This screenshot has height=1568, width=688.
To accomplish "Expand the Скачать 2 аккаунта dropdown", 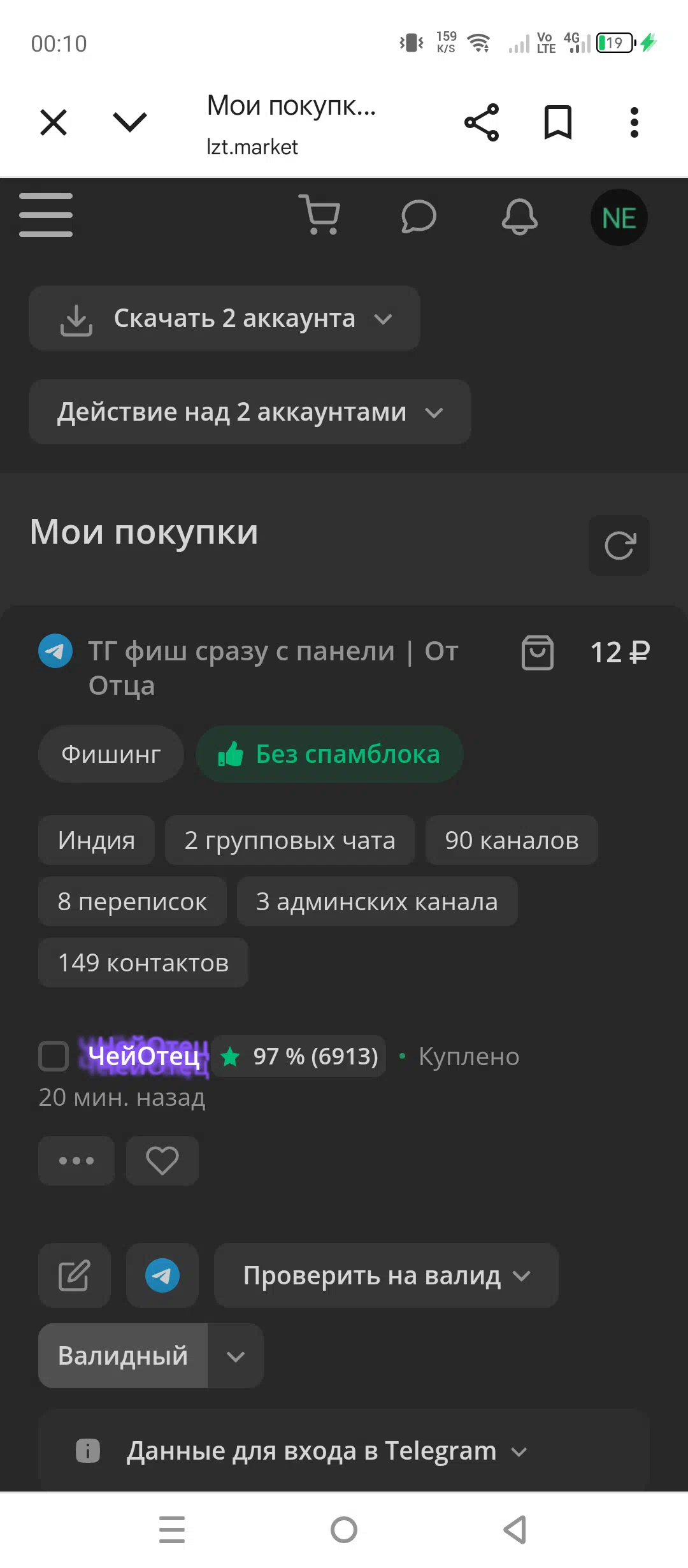I will click(x=224, y=318).
